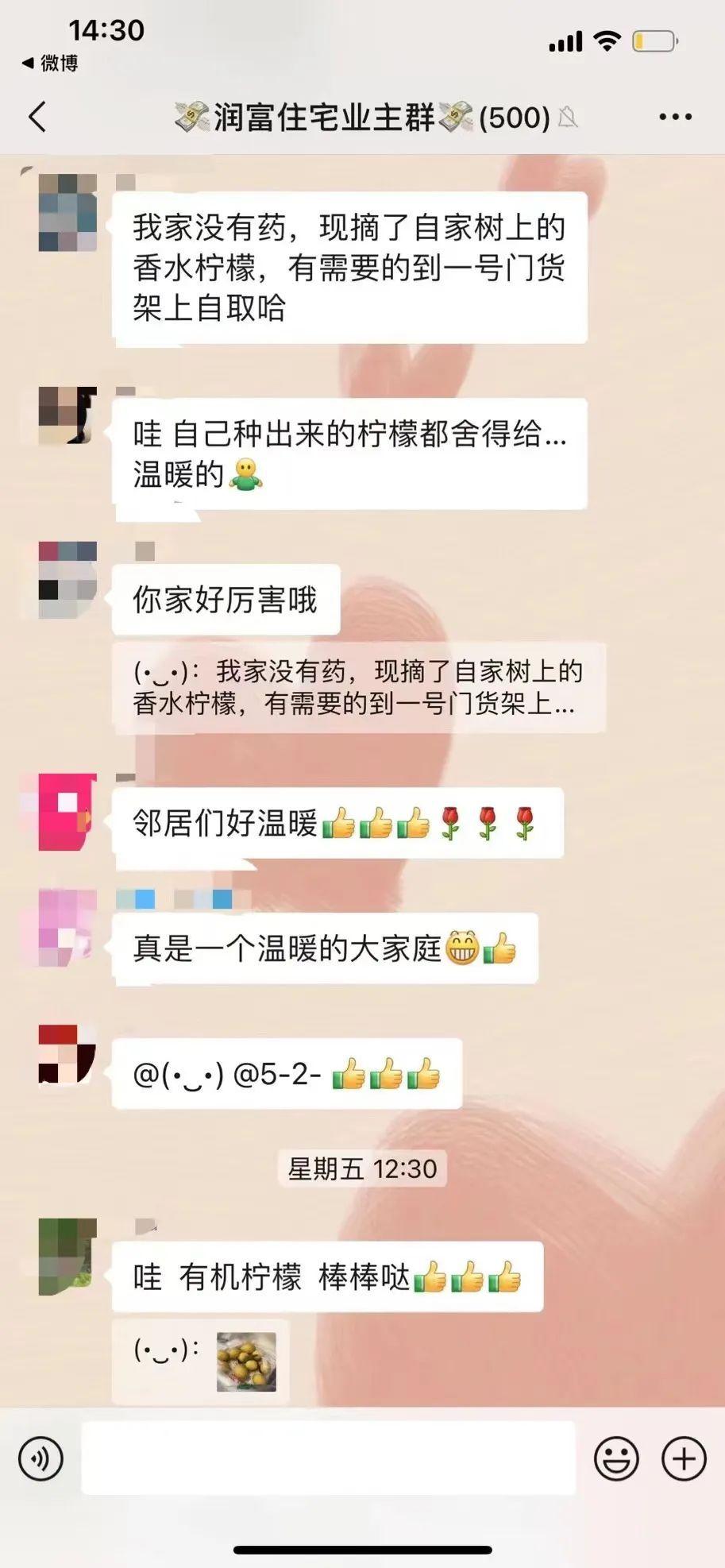The width and height of the screenshot is (725, 1568).
Task: Go back from the group chat
Action: (37, 117)
